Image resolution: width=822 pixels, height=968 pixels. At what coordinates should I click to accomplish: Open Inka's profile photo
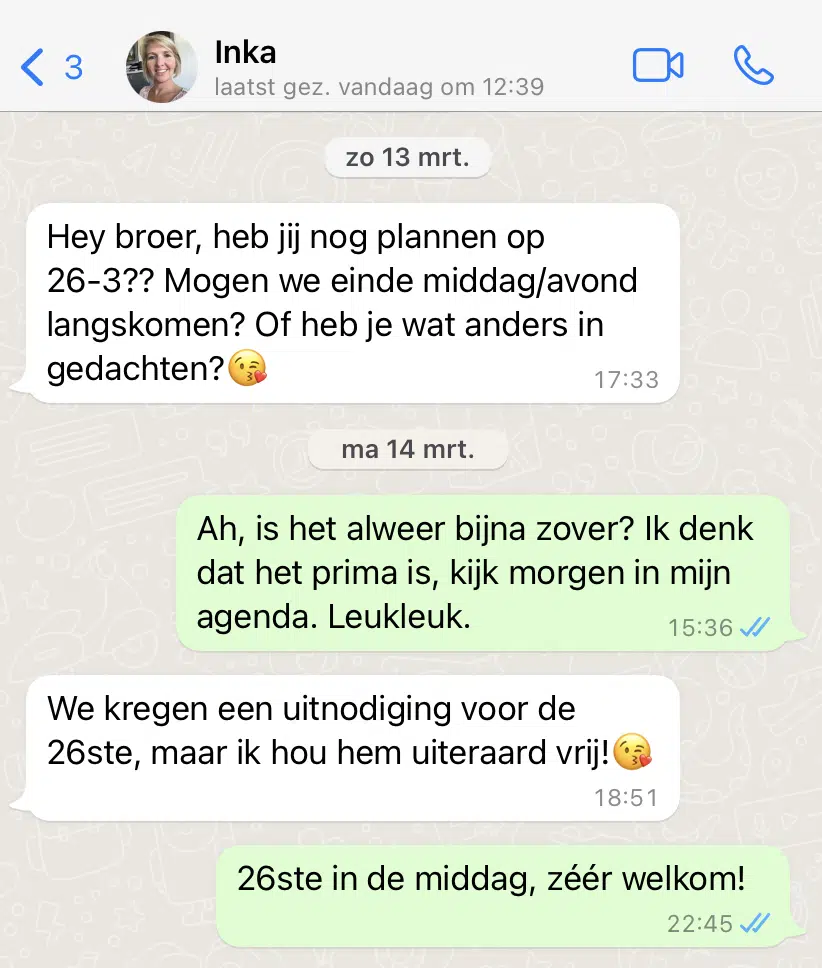point(160,67)
